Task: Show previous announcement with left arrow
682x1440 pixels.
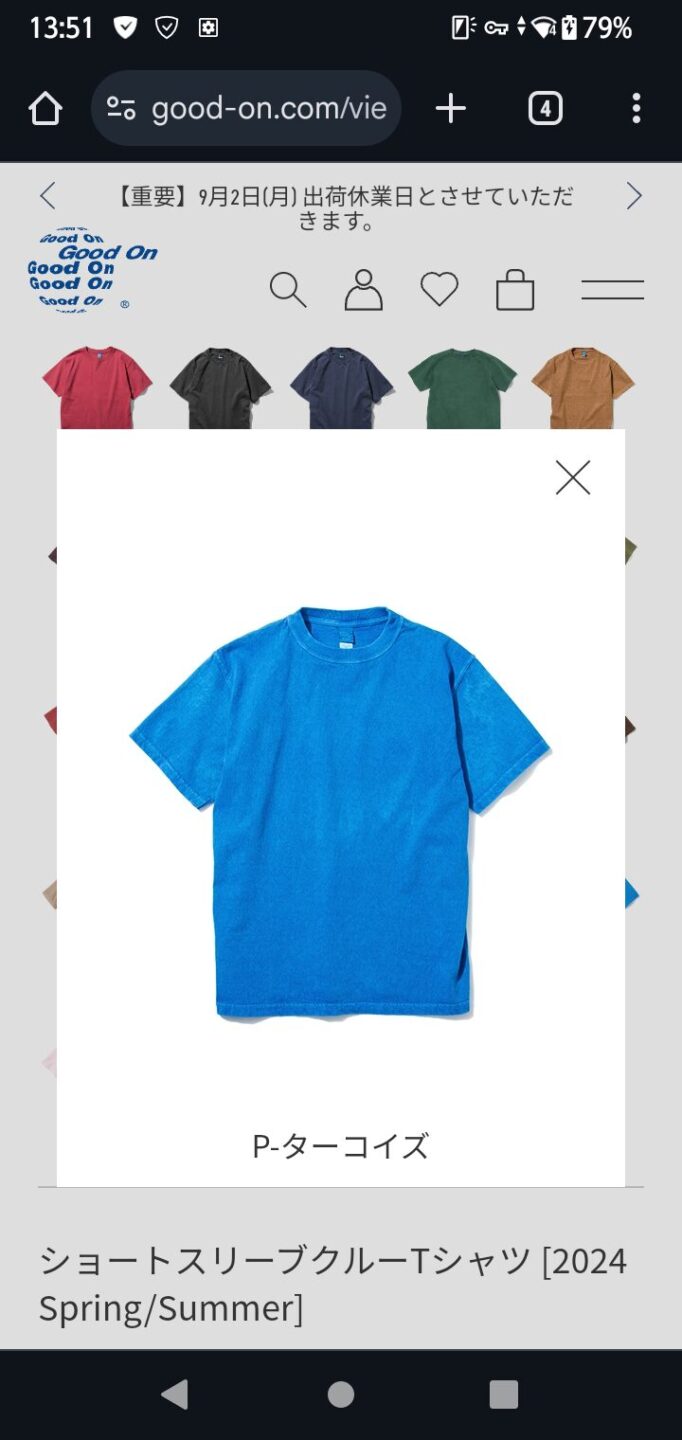Action: click(x=47, y=196)
